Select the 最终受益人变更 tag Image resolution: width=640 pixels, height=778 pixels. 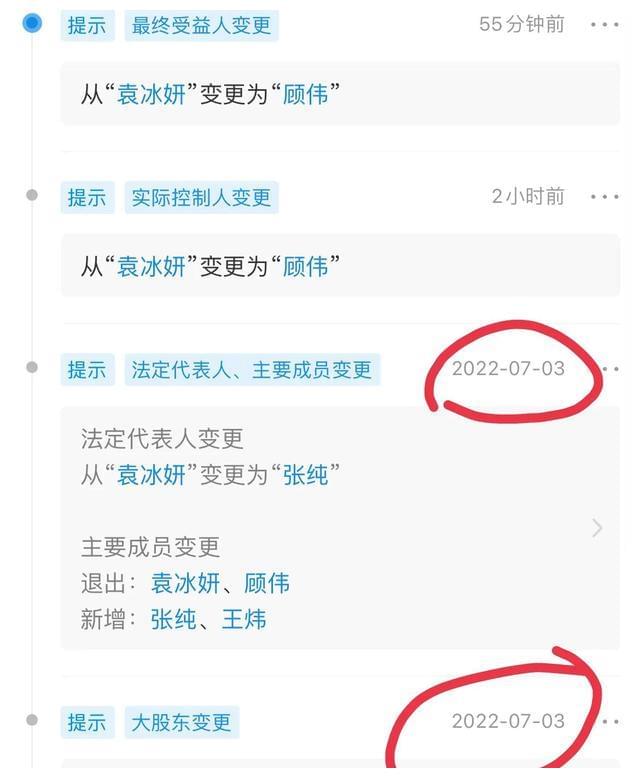click(201, 25)
